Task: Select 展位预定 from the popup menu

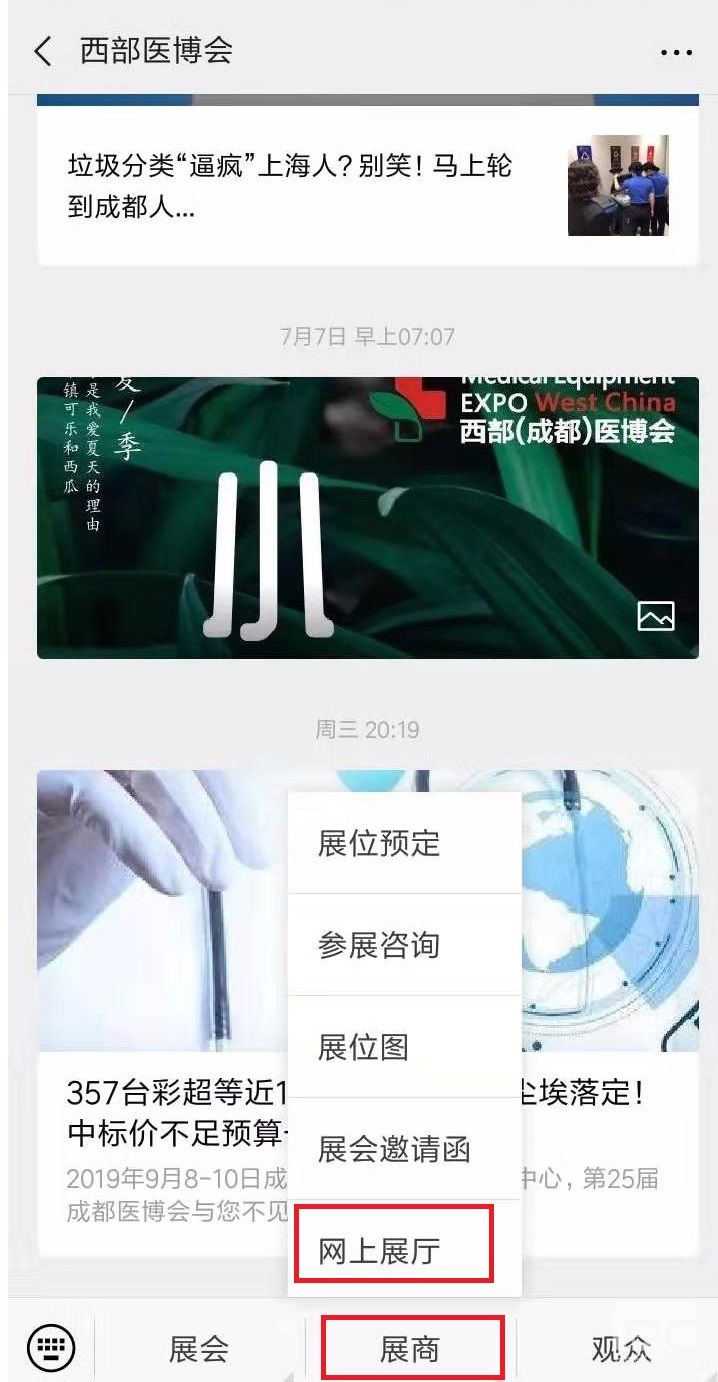Action: tap(380, 843)
